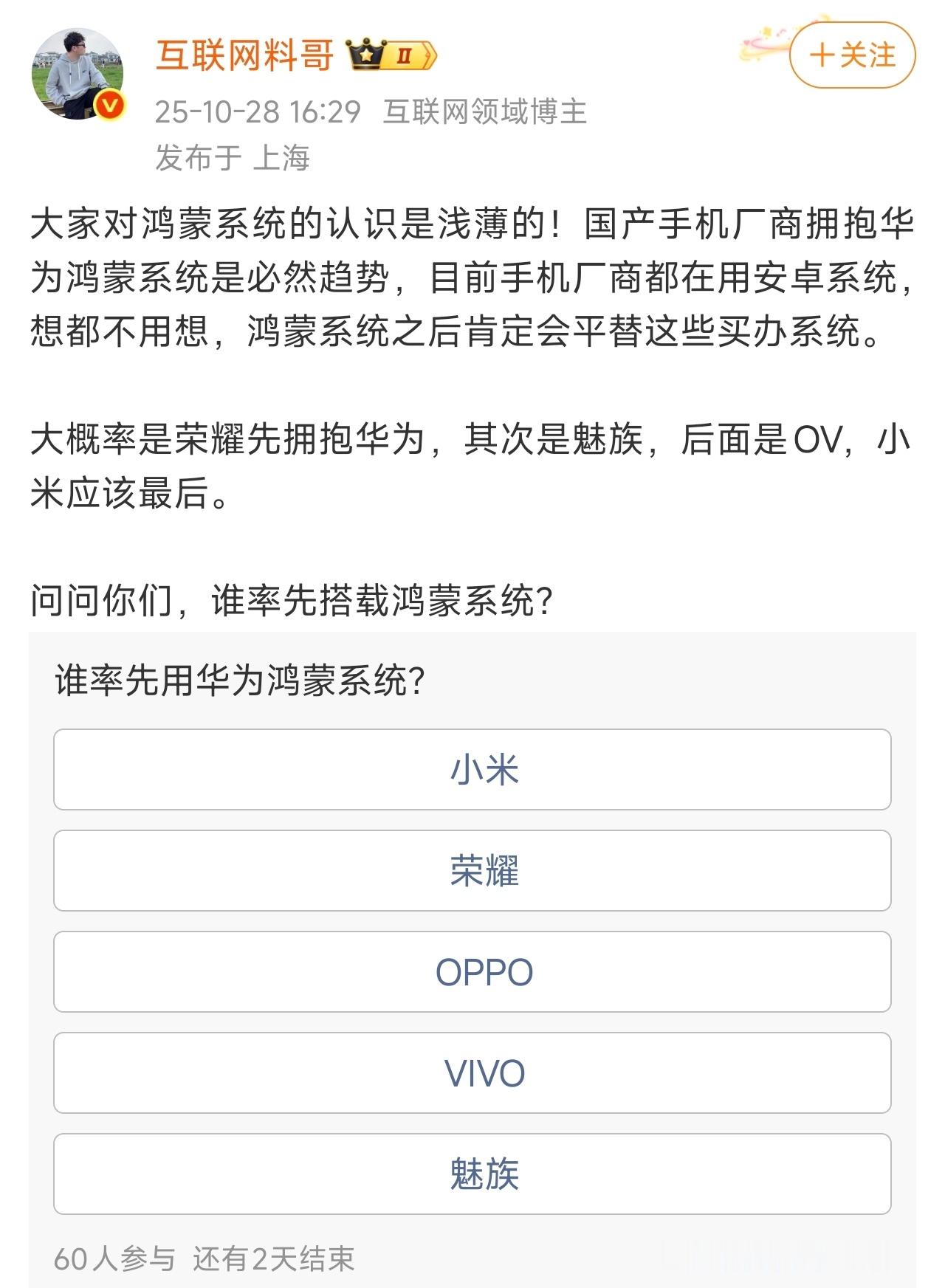Image resolution: width=945 pixels, height=1288 pixels.
Task: Vote for 魅族 in the poll
Action: click(472, 1174)
